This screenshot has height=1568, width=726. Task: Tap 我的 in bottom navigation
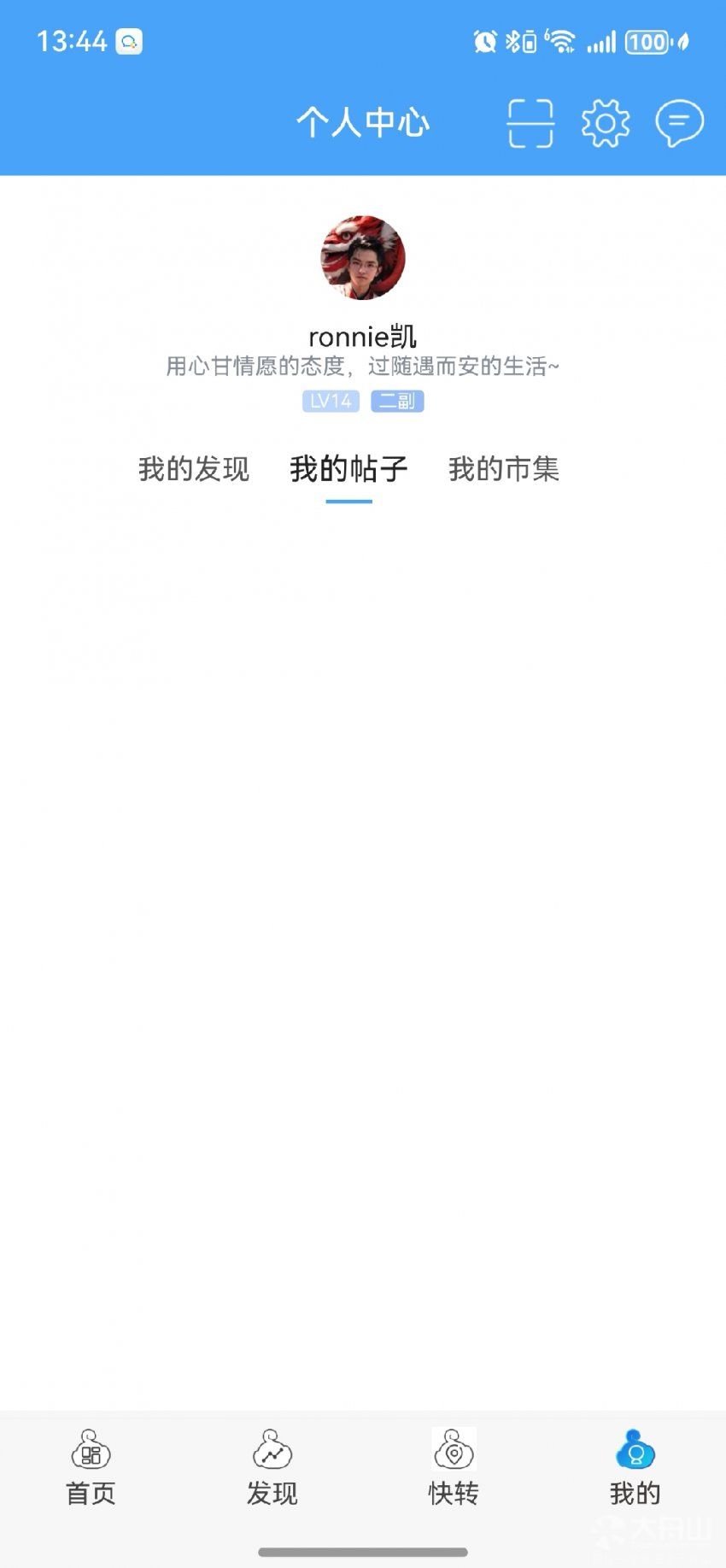[635, 1468]
